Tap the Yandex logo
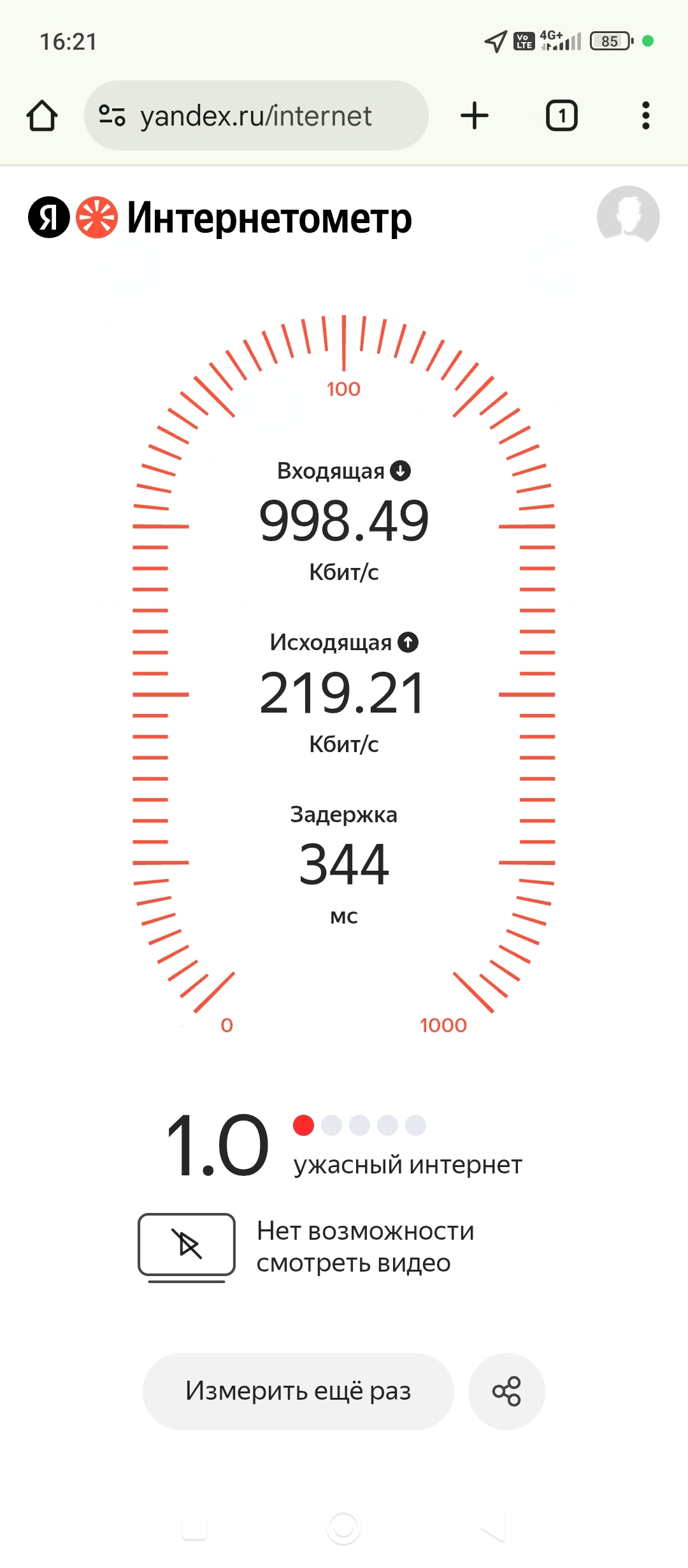688x1568 pixels. point(49,217)
